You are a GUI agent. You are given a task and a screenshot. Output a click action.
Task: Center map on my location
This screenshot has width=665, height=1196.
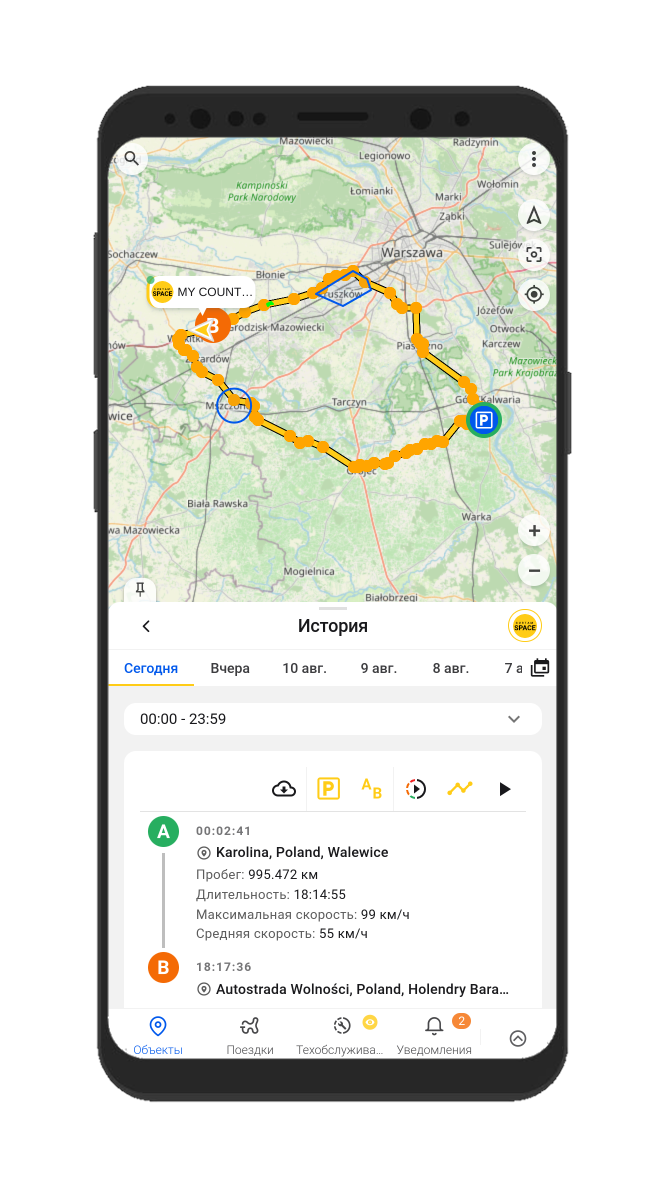point(534,294)
